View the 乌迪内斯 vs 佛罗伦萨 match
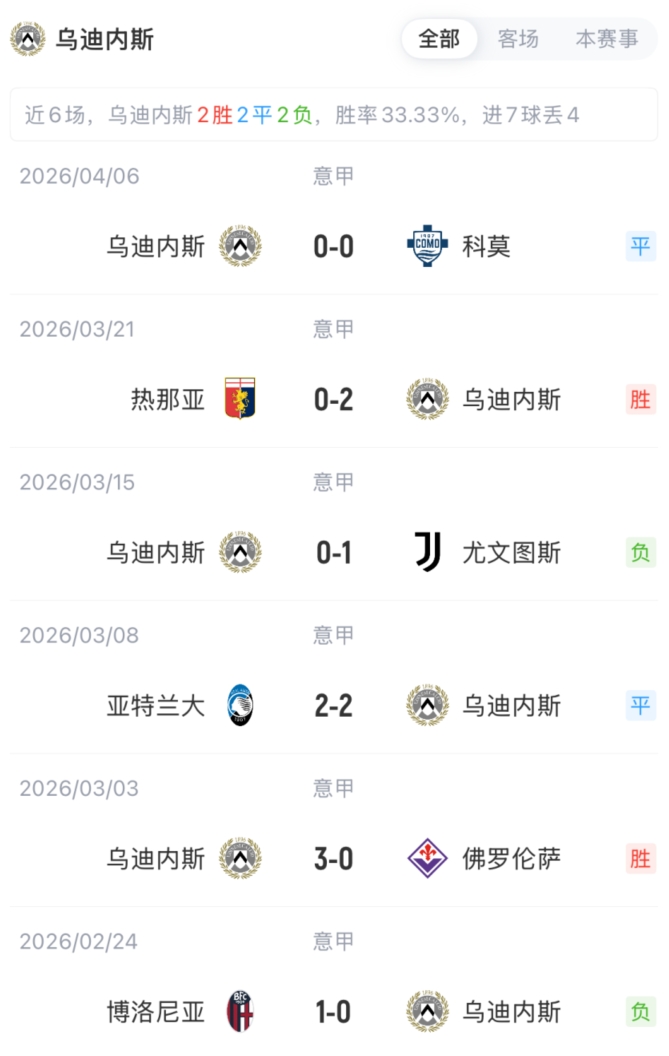Image resolution: width=669 pixels, height=1056 pixels. (x=334, y=858)
